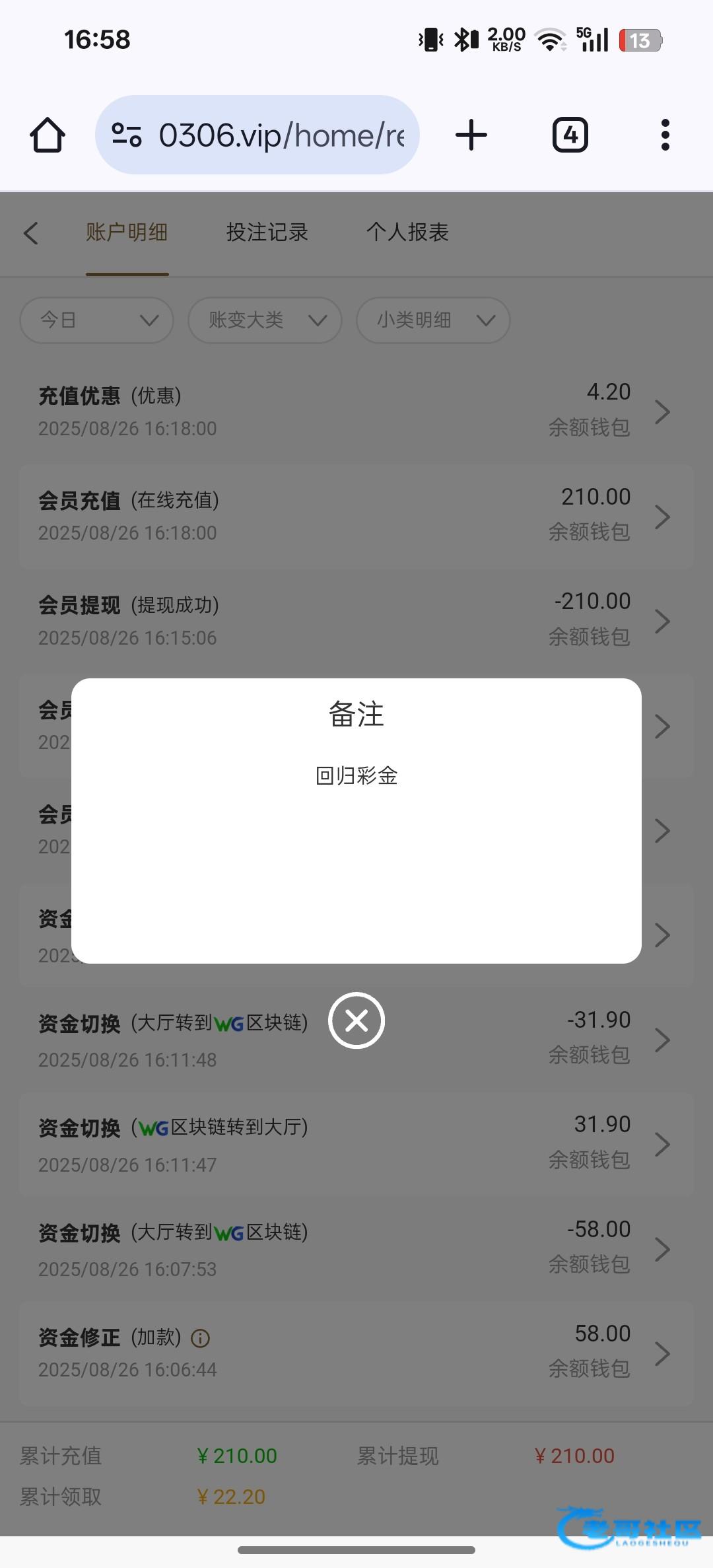This screenshot has width=713, height=1568.
Task: Switch to the 个人报表 tab
Action: 408,232
